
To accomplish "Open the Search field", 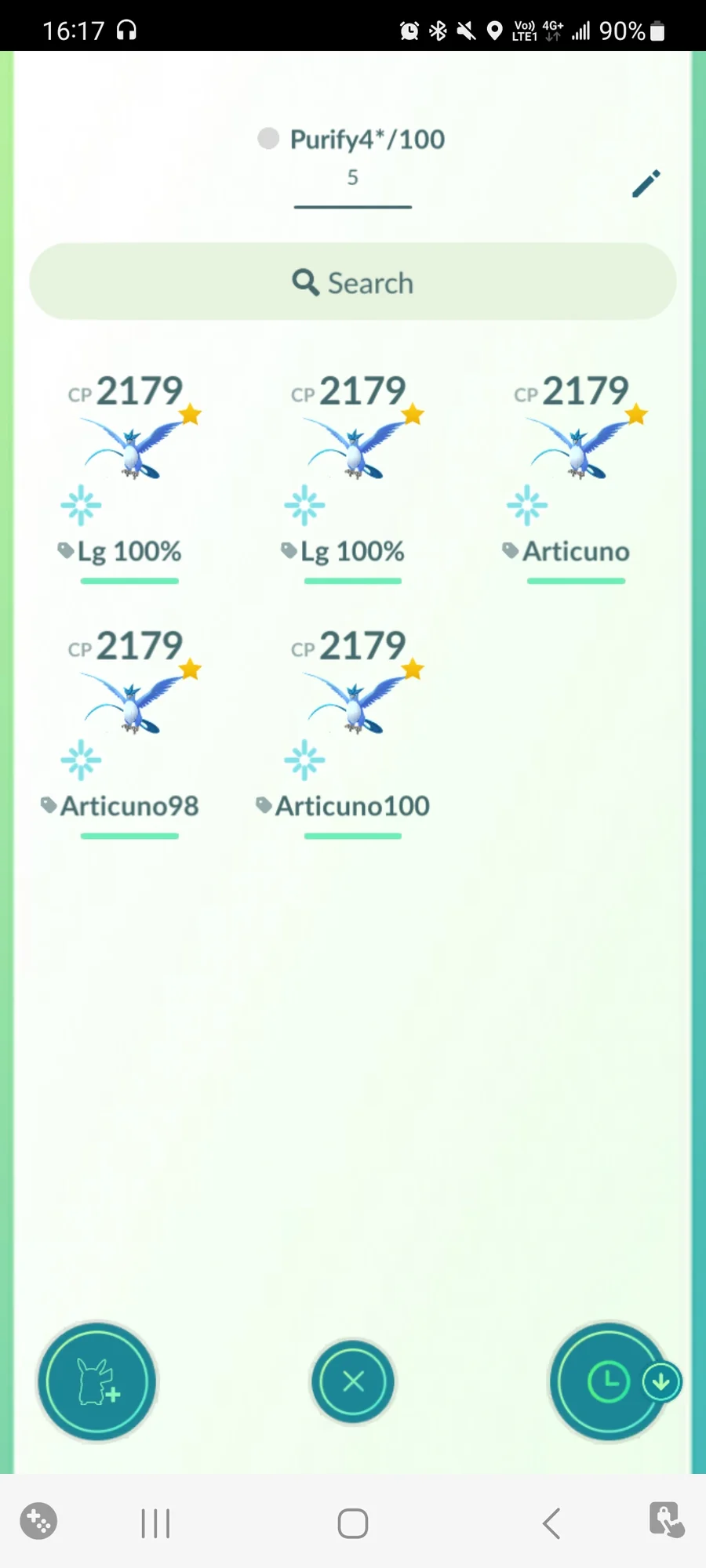I will pos(352,282).
